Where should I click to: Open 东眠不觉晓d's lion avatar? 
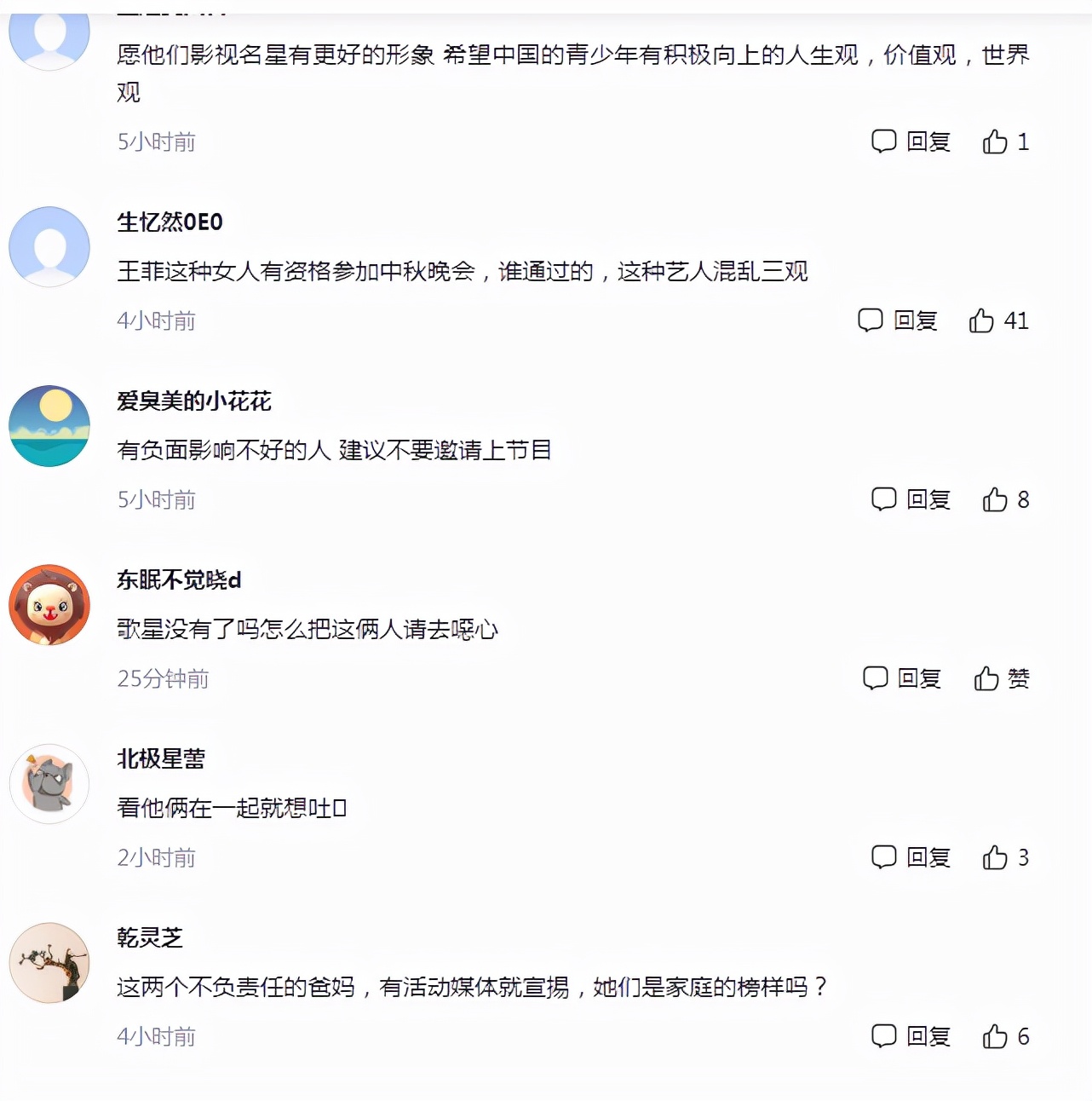click(49, 604)
